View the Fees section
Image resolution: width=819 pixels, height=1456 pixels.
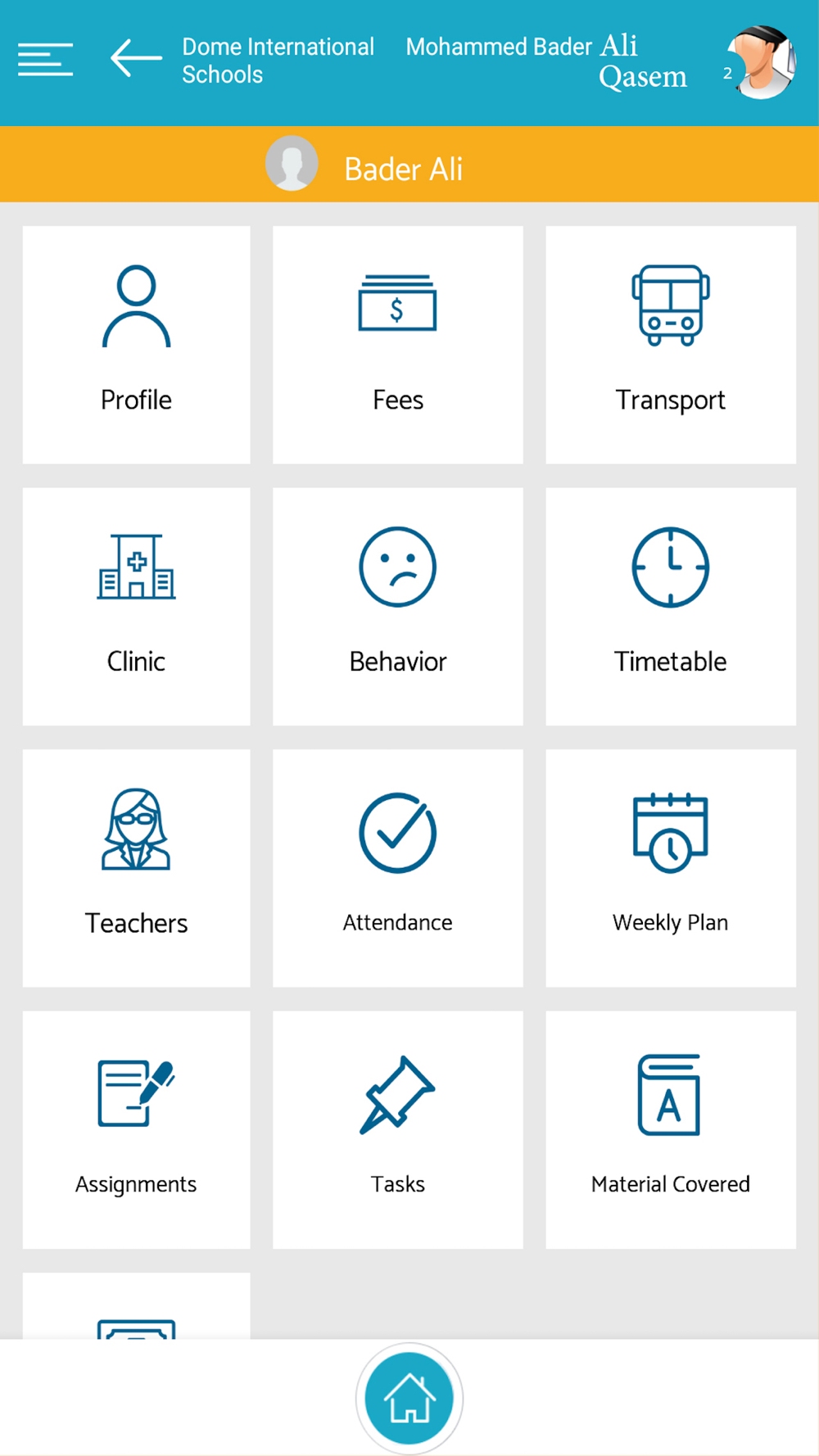[x=397, y=345]
